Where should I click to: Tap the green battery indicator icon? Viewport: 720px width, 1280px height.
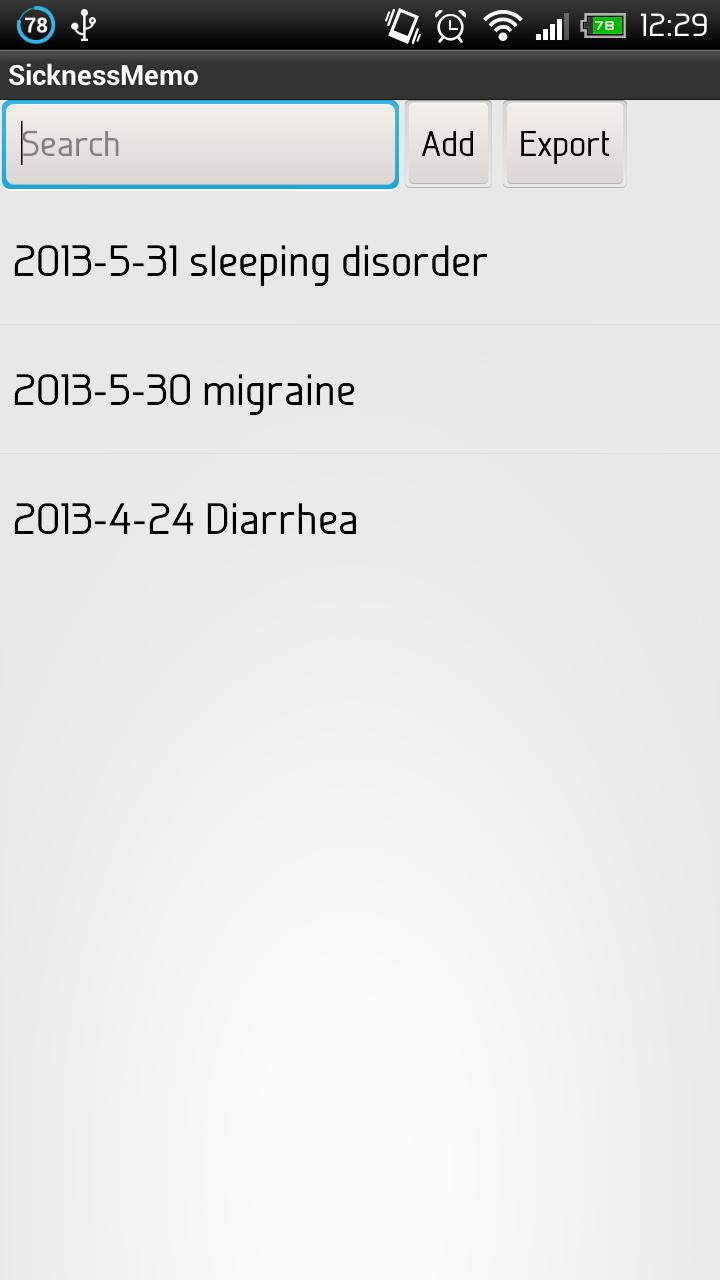601,25
